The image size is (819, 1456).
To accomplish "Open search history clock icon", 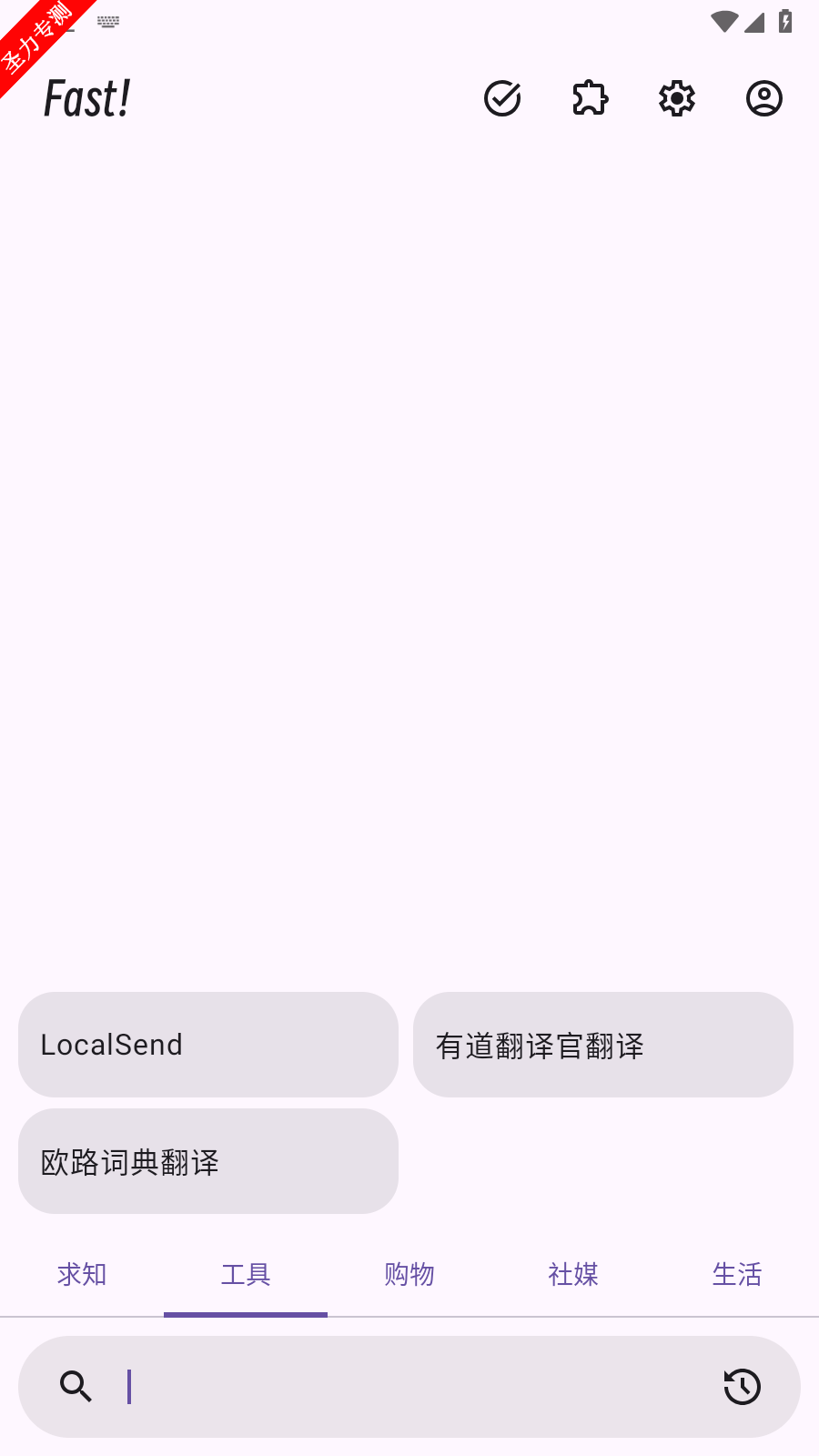I will coord(743,1387).
